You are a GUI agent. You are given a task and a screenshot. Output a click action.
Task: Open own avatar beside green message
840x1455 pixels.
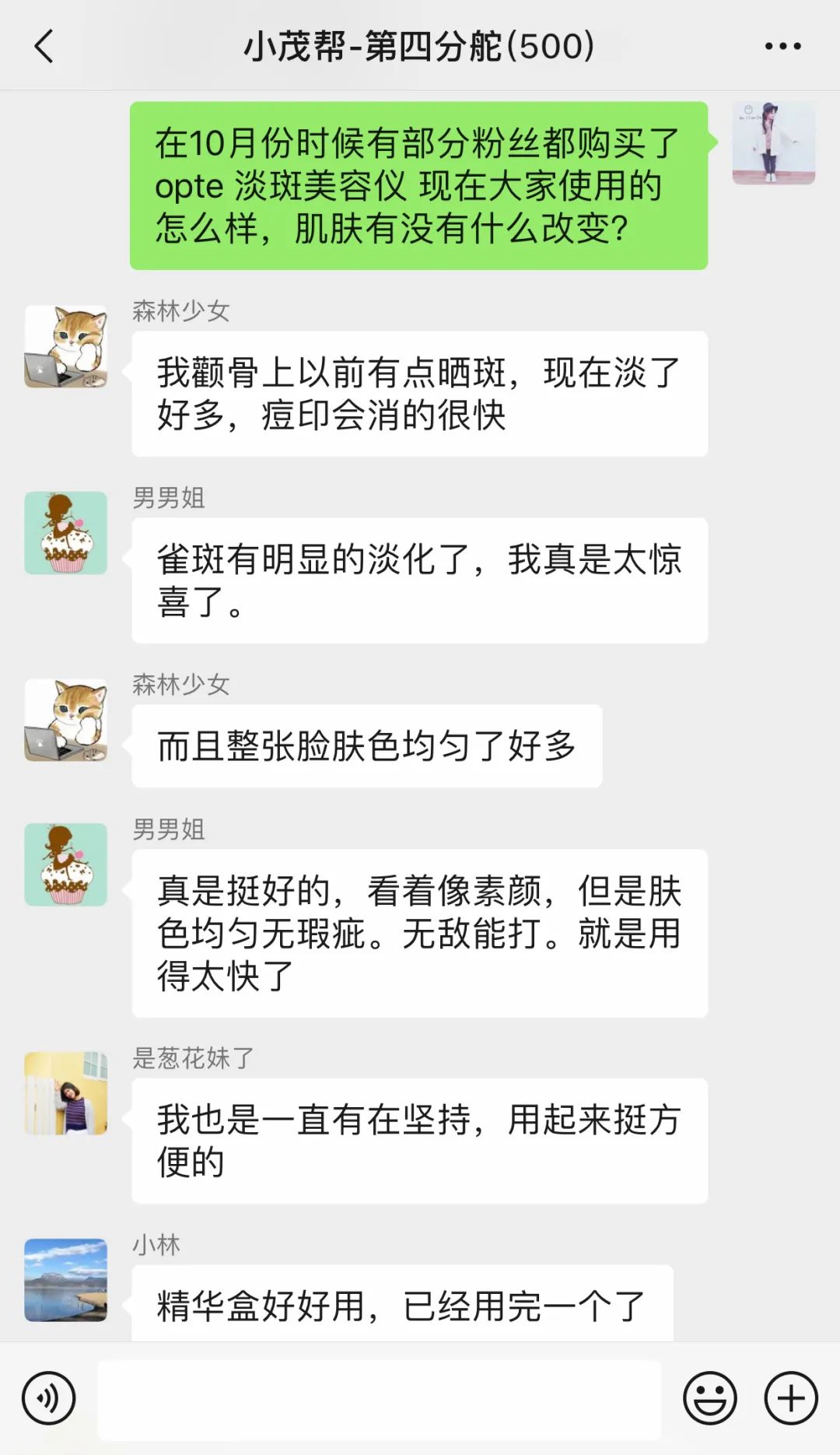pos(773,143)
